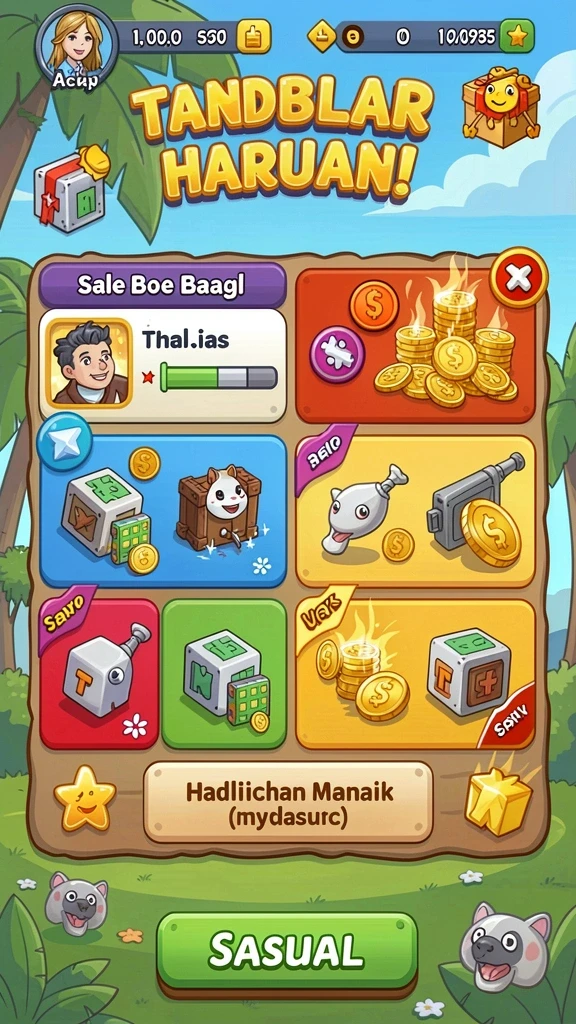
Task: Select the yellow offer with the camera and coin
Action: tap(415, 511)
